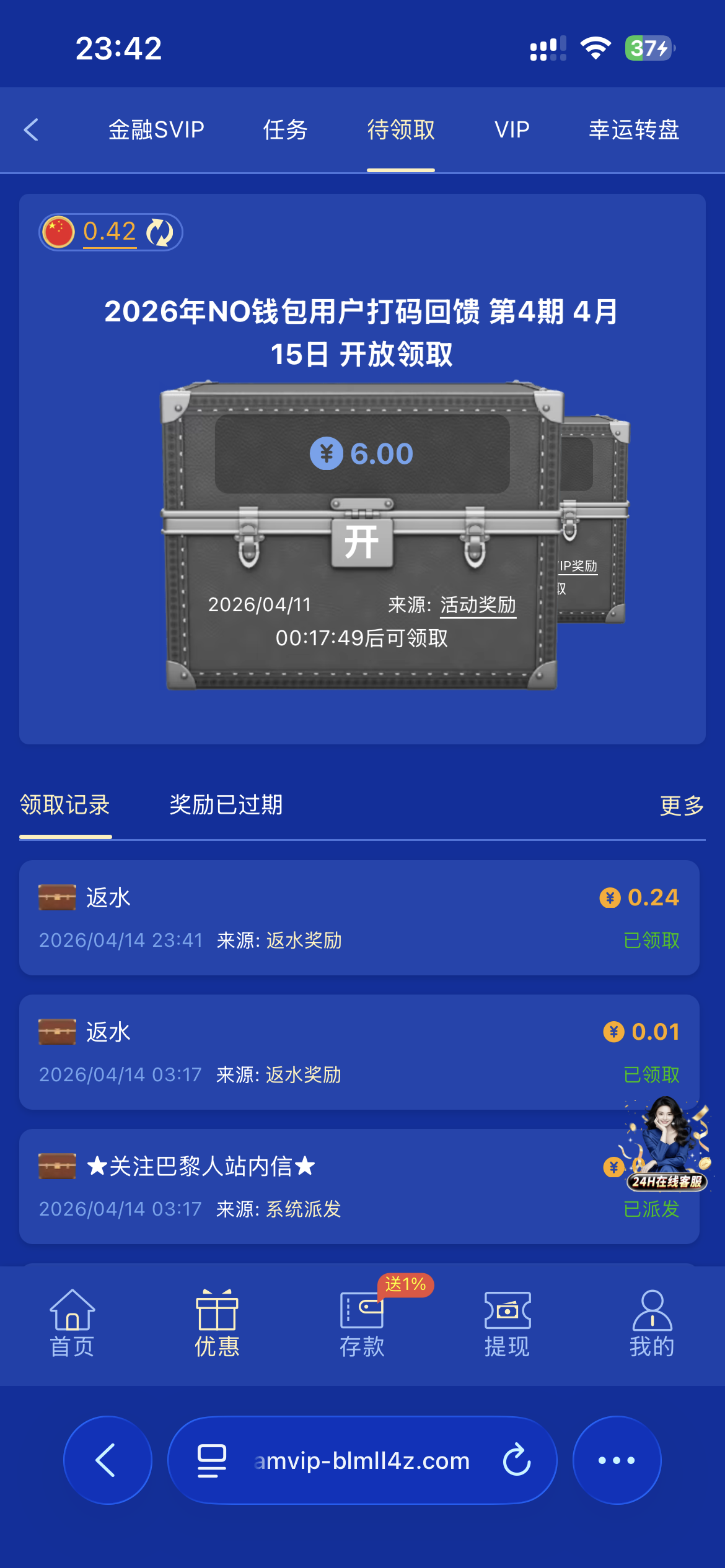The image size is (725, 1568).
Task: Go to 首页 in bottom navigation
Action: coord(72,1322)
